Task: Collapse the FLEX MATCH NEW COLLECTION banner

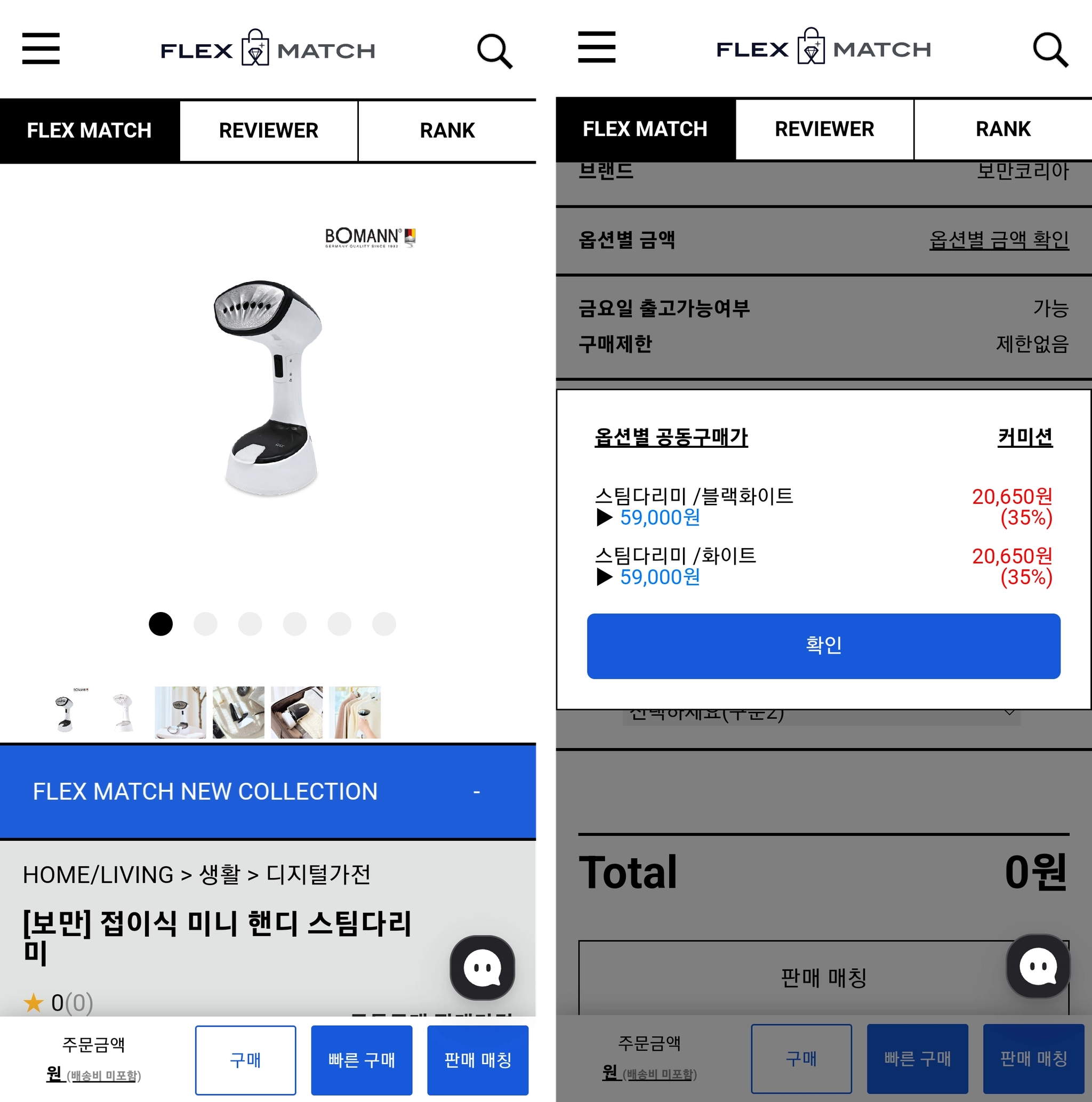Action: (x=476, y=792)
